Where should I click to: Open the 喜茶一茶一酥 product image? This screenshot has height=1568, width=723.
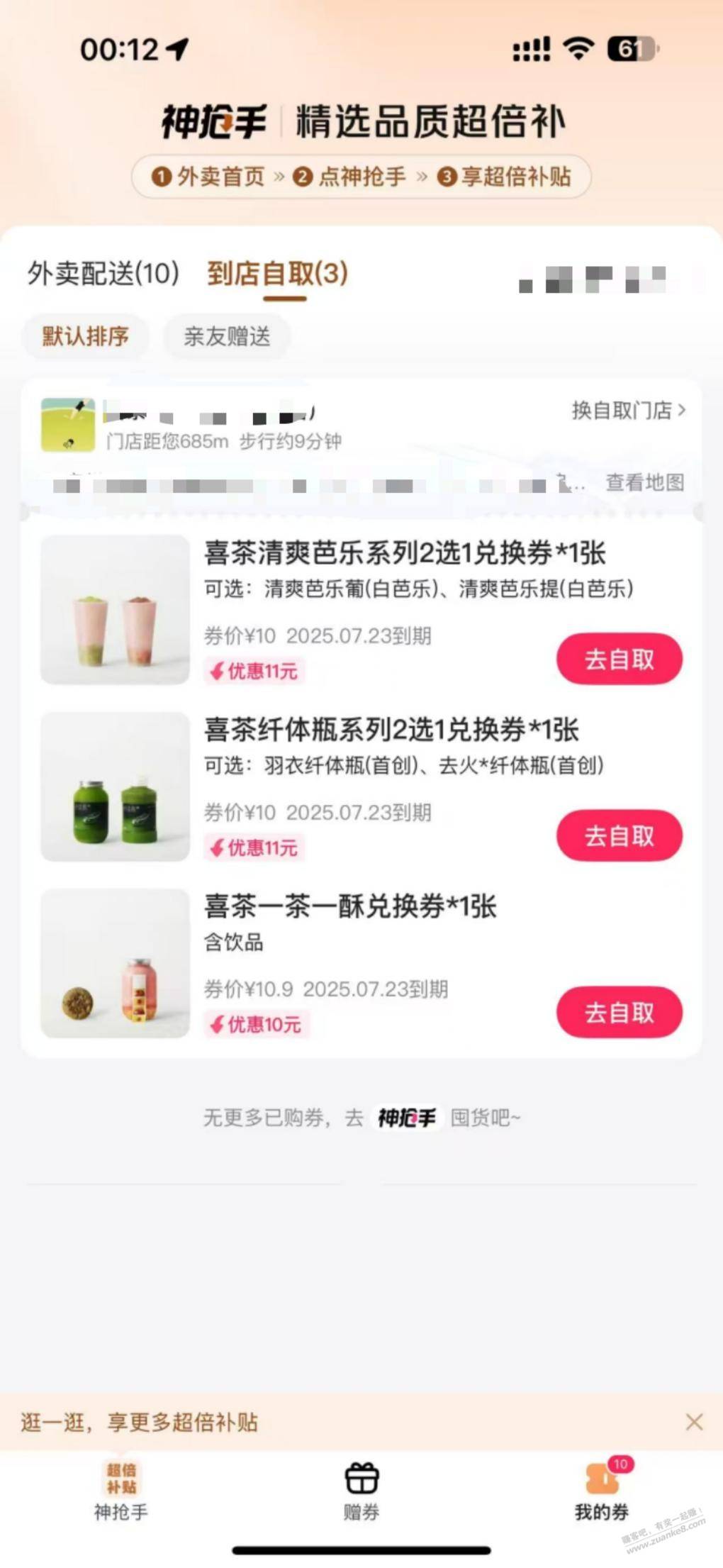pyautogui.click(x=116, y=963)
